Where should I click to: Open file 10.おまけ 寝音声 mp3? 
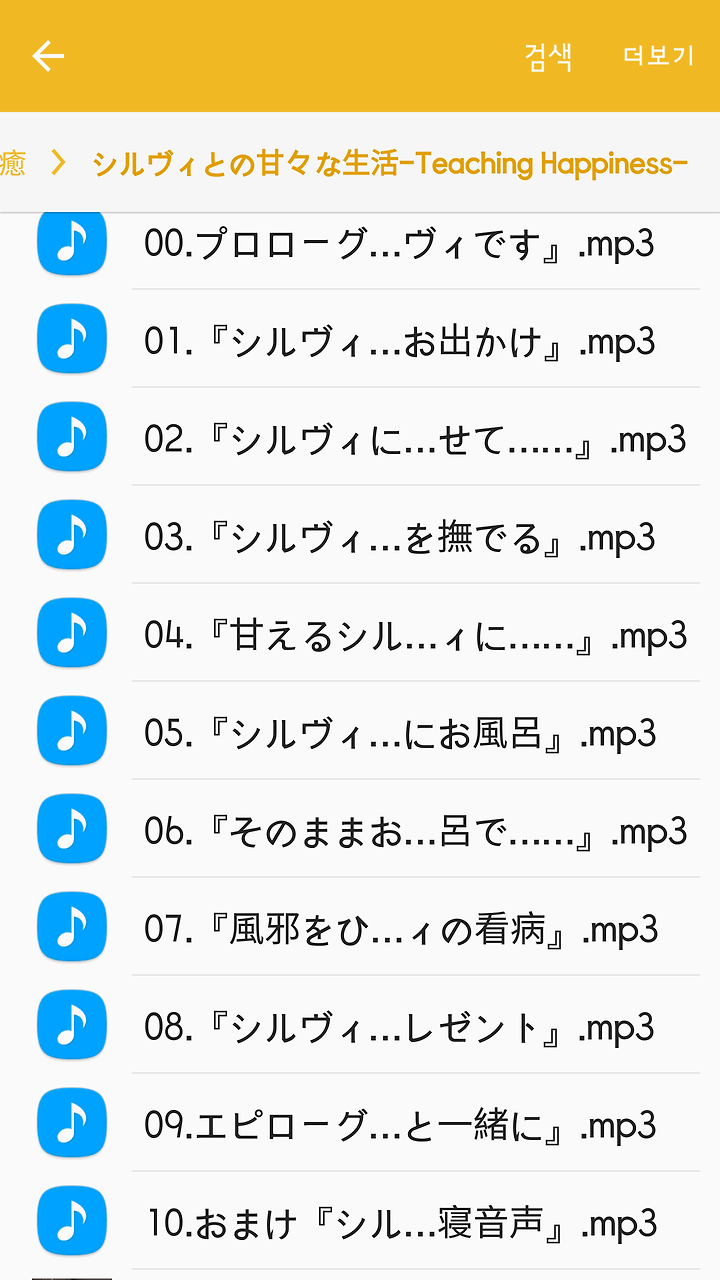pos(360,1222)
